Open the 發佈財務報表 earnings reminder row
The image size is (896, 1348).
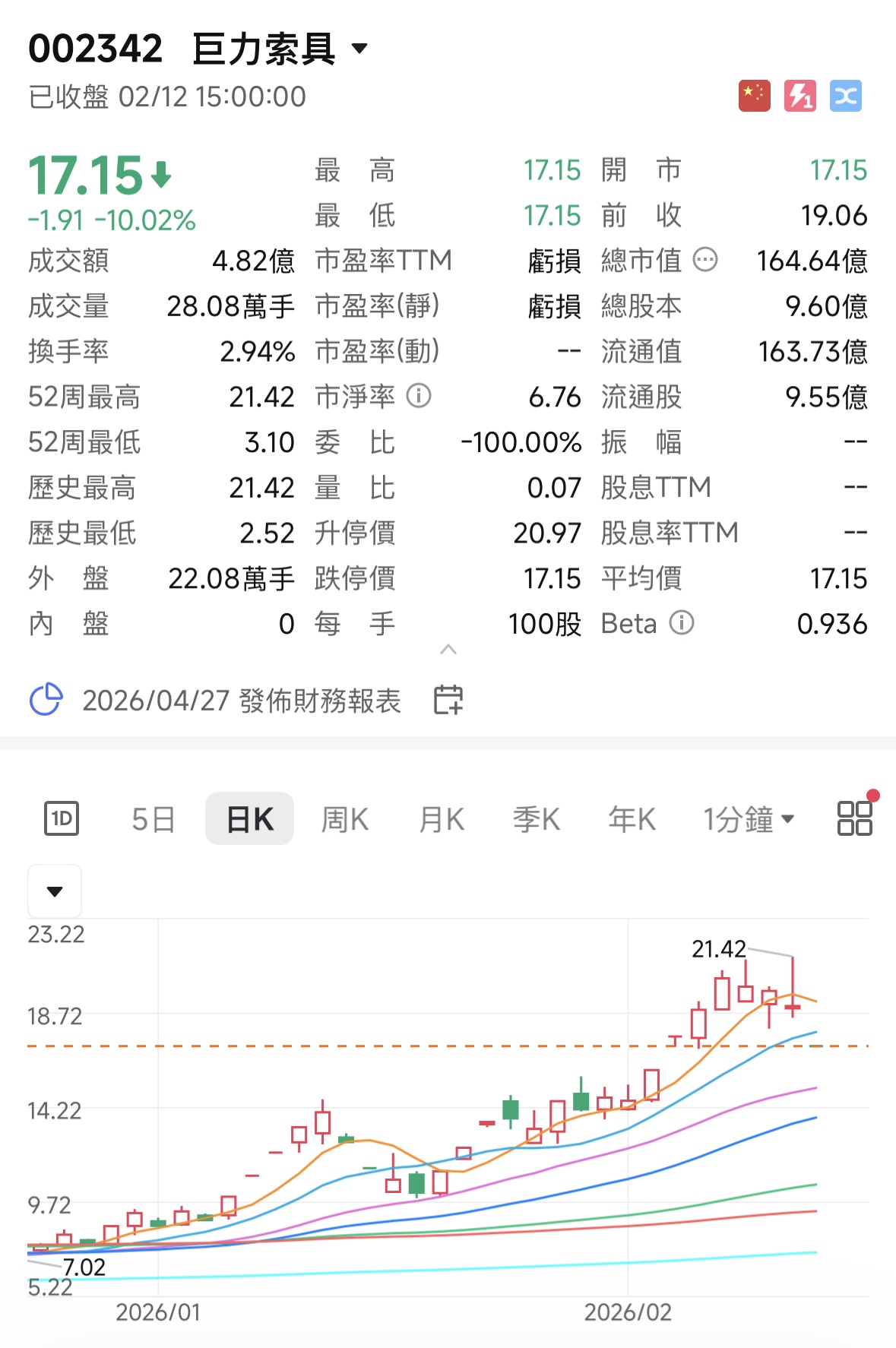241,701
